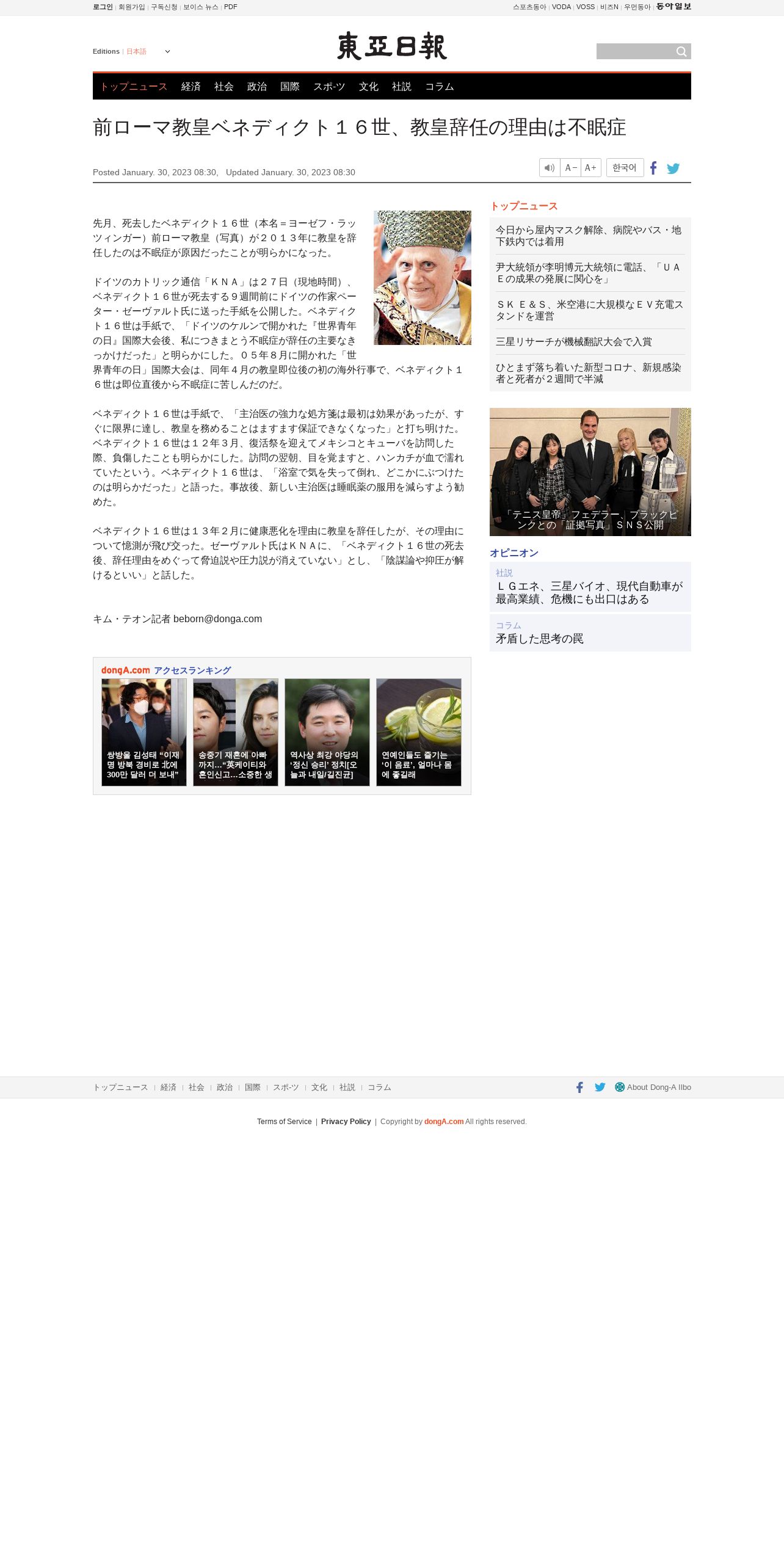Open the PDF link in the top bar
The width and height of the screenshot is (784, 1568).
231,7
